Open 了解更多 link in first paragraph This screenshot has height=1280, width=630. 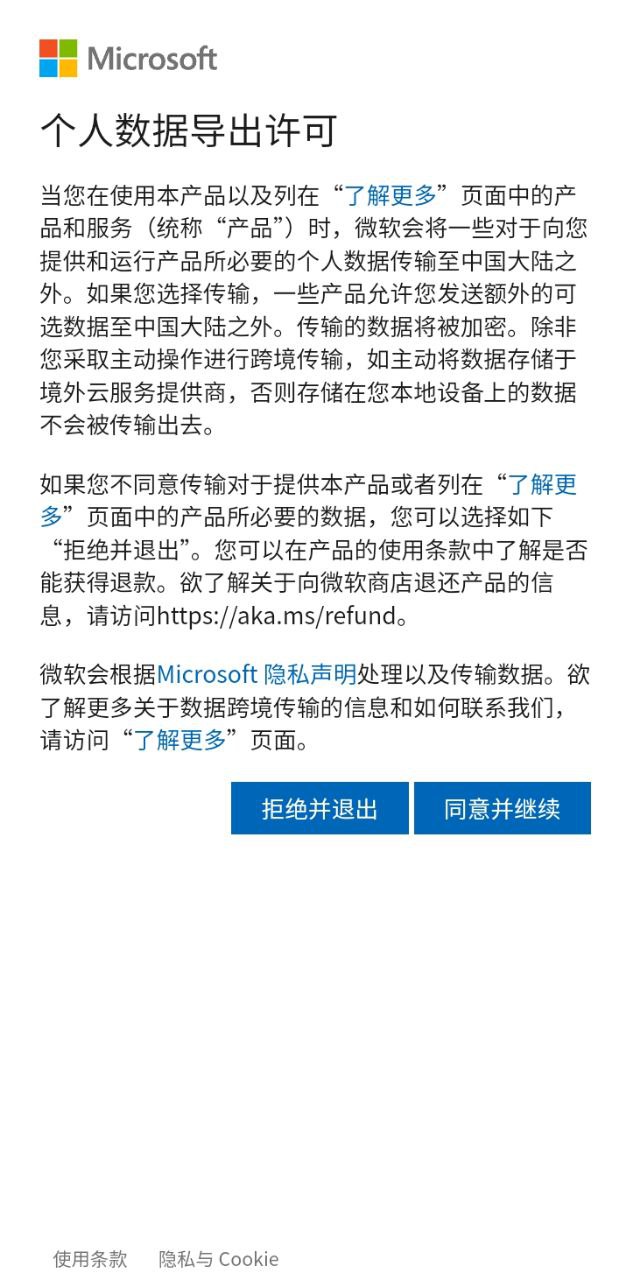tap(390, 195)
